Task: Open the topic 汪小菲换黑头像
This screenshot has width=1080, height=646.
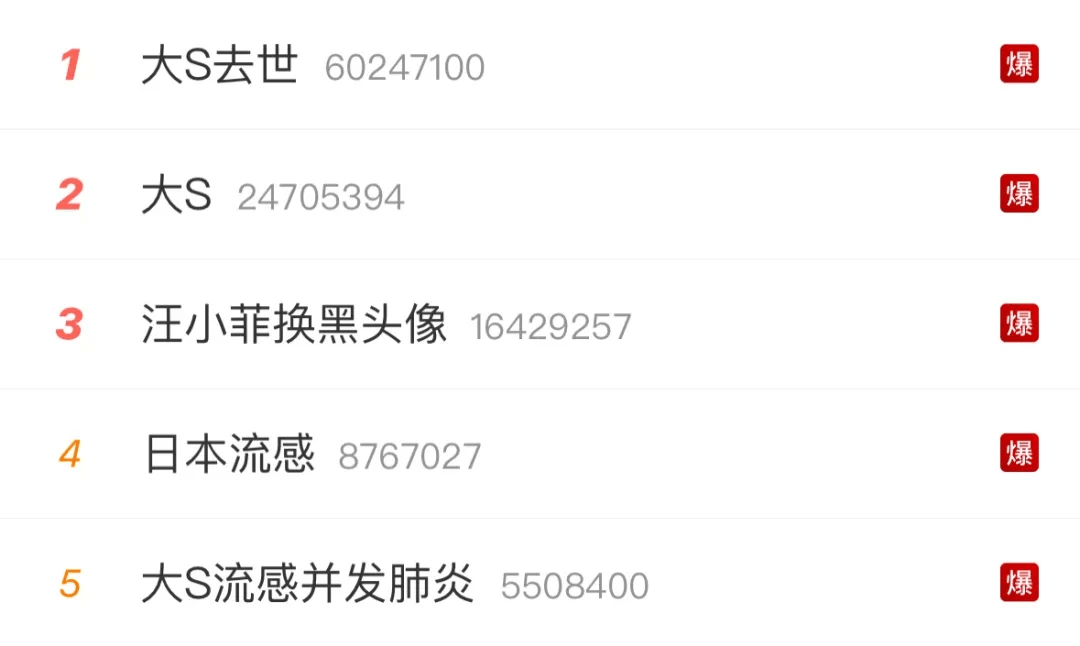Action: pyautogui.click(x=294, y=325)
